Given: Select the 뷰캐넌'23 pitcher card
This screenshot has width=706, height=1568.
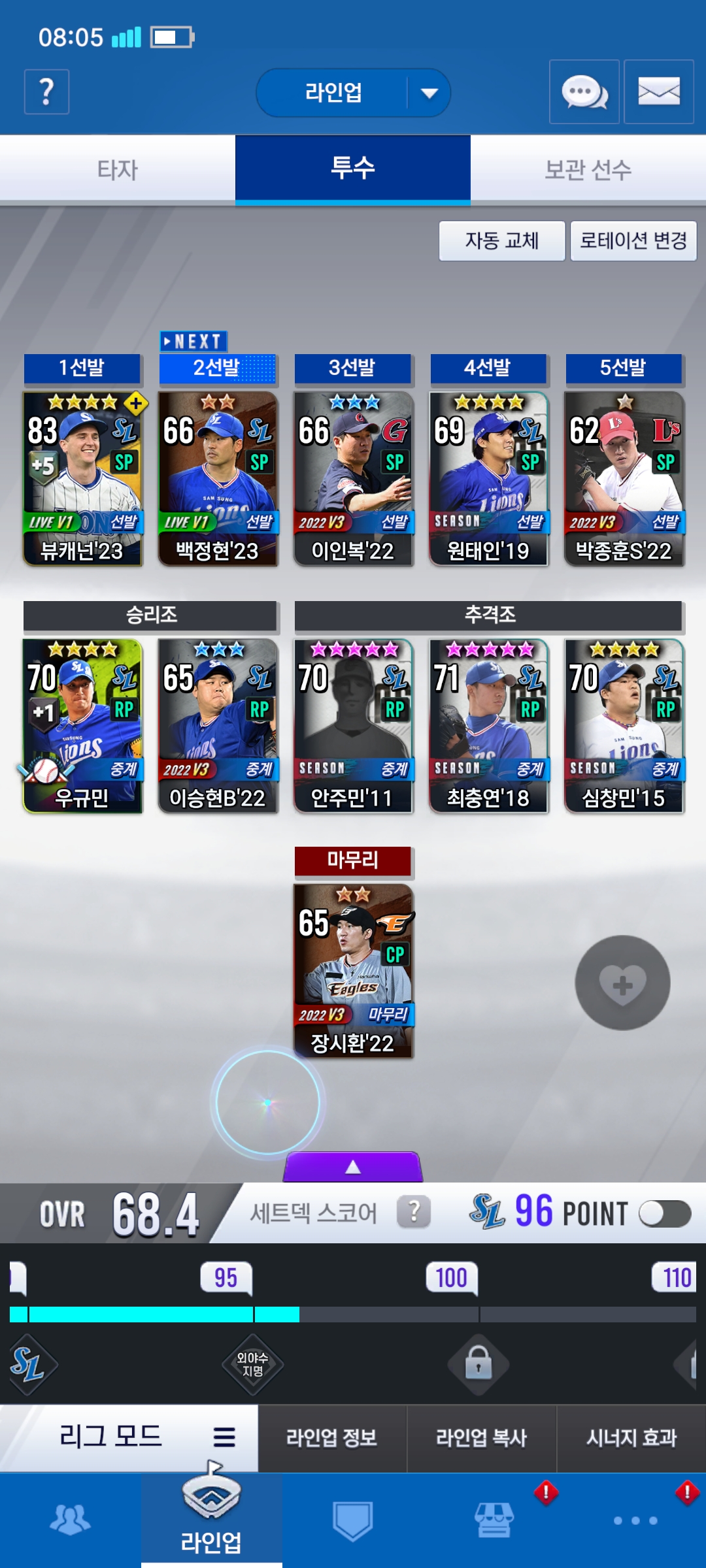Looking at the screenshot, I should (82, 479).
